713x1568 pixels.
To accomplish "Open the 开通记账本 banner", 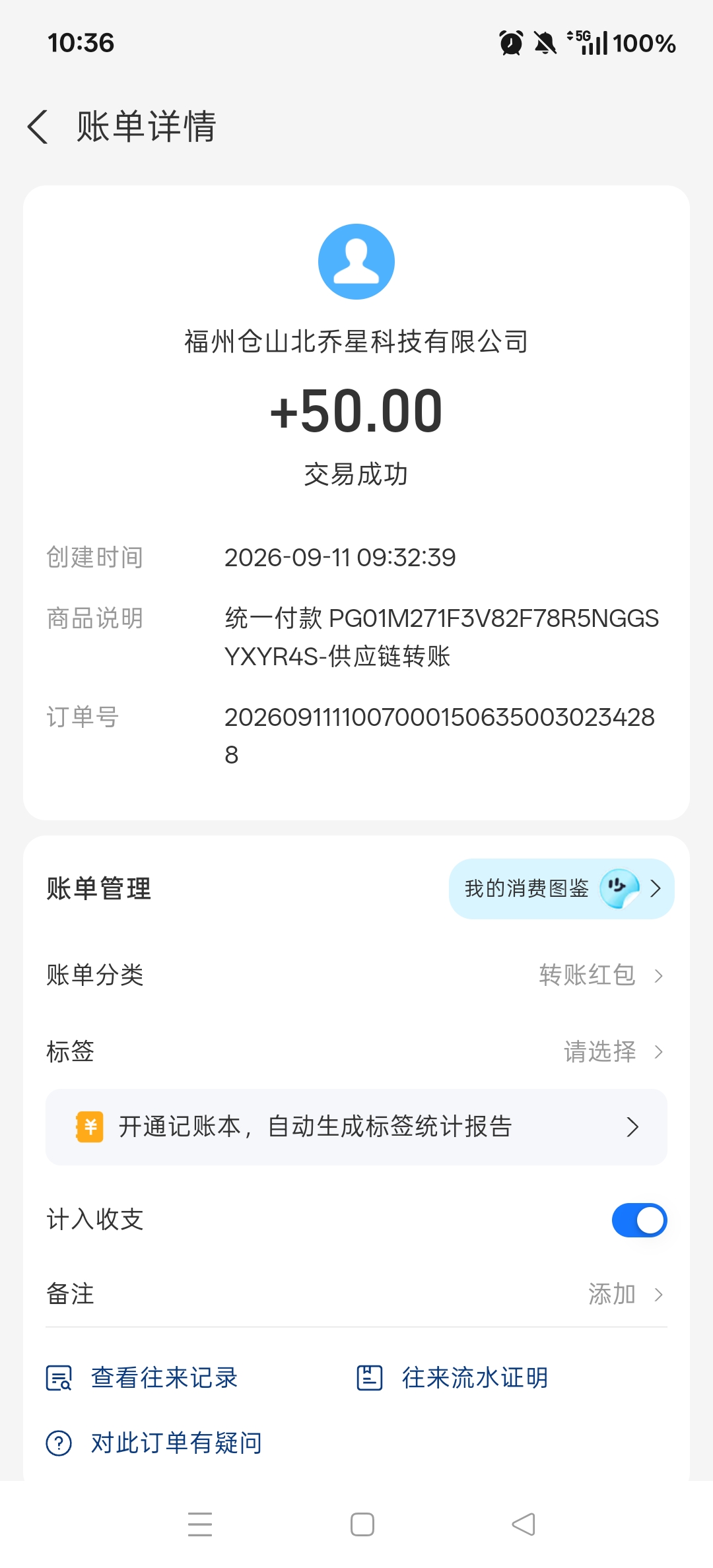I will point(356,1127).
